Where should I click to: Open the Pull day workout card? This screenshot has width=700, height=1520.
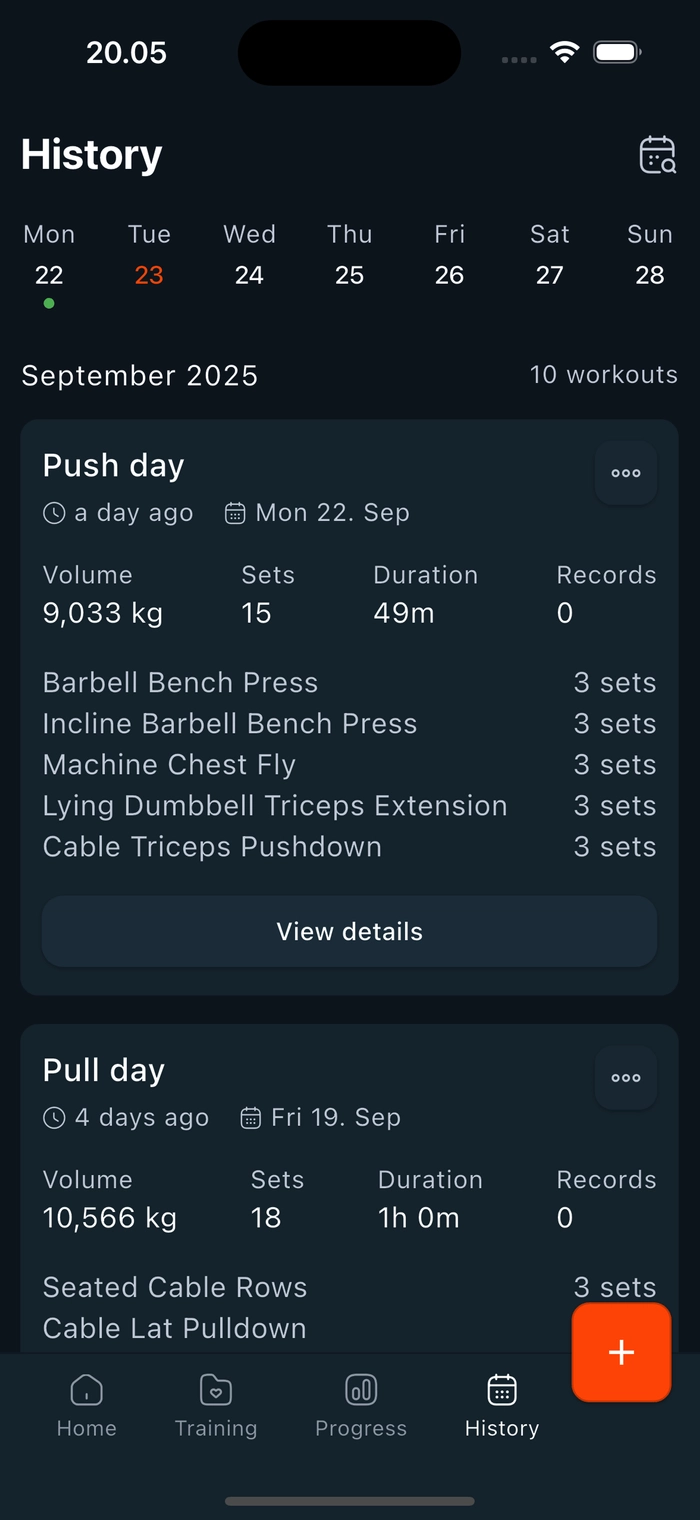click(x=300, y=1180)
